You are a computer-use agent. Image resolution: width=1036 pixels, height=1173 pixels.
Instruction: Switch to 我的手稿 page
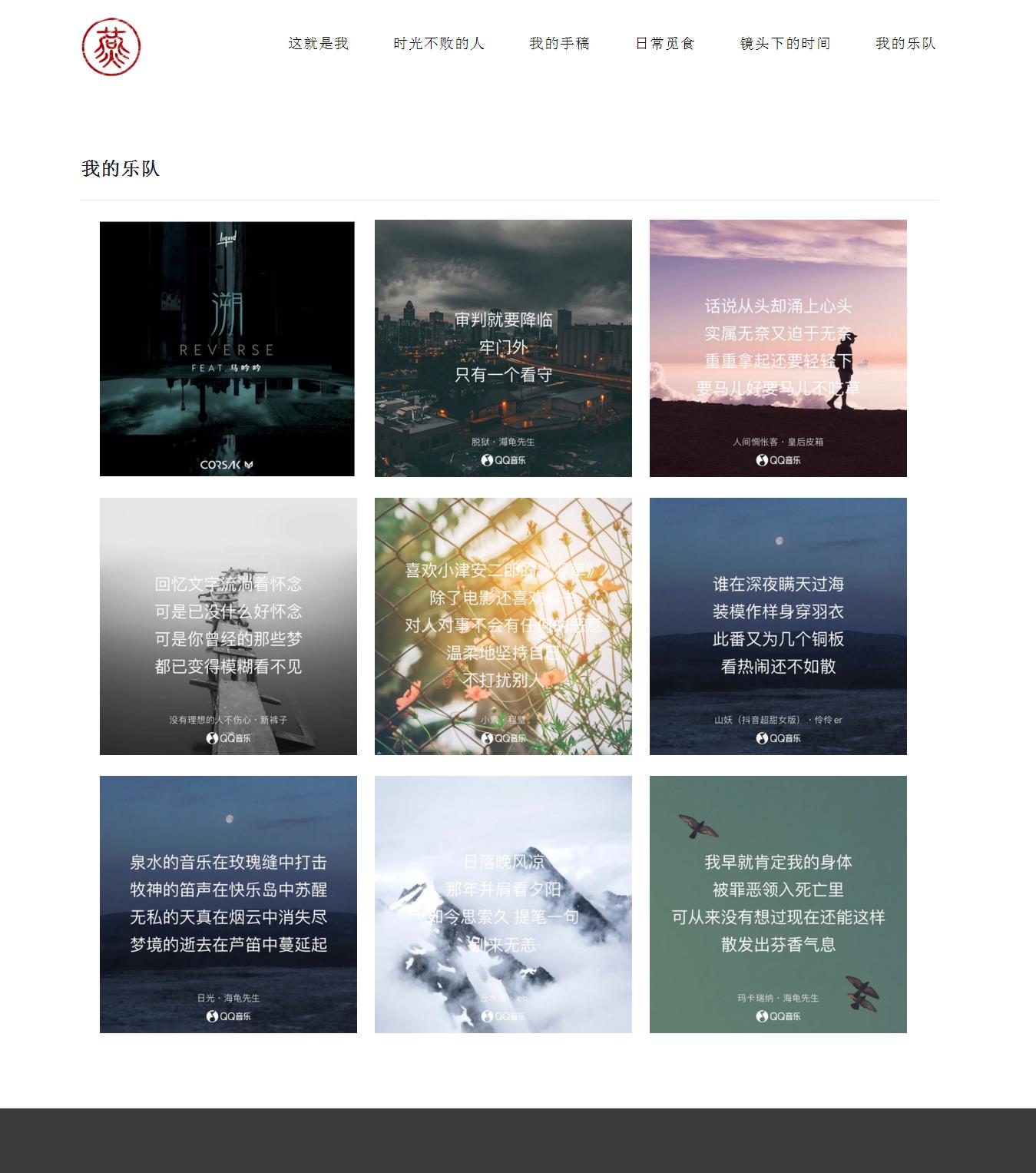(559, 44)
